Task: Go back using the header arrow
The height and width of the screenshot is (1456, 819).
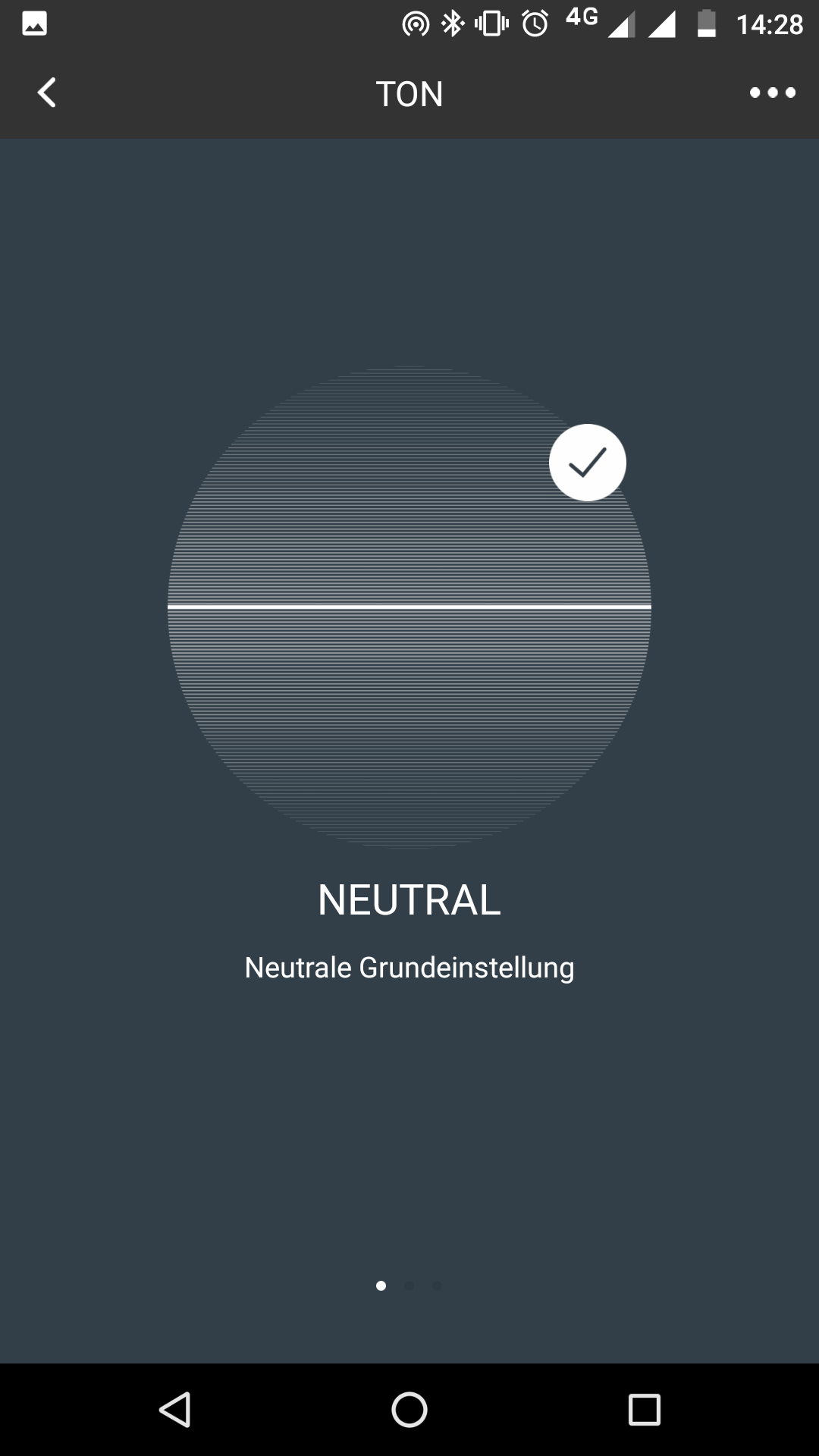Action: pos(46,93)
